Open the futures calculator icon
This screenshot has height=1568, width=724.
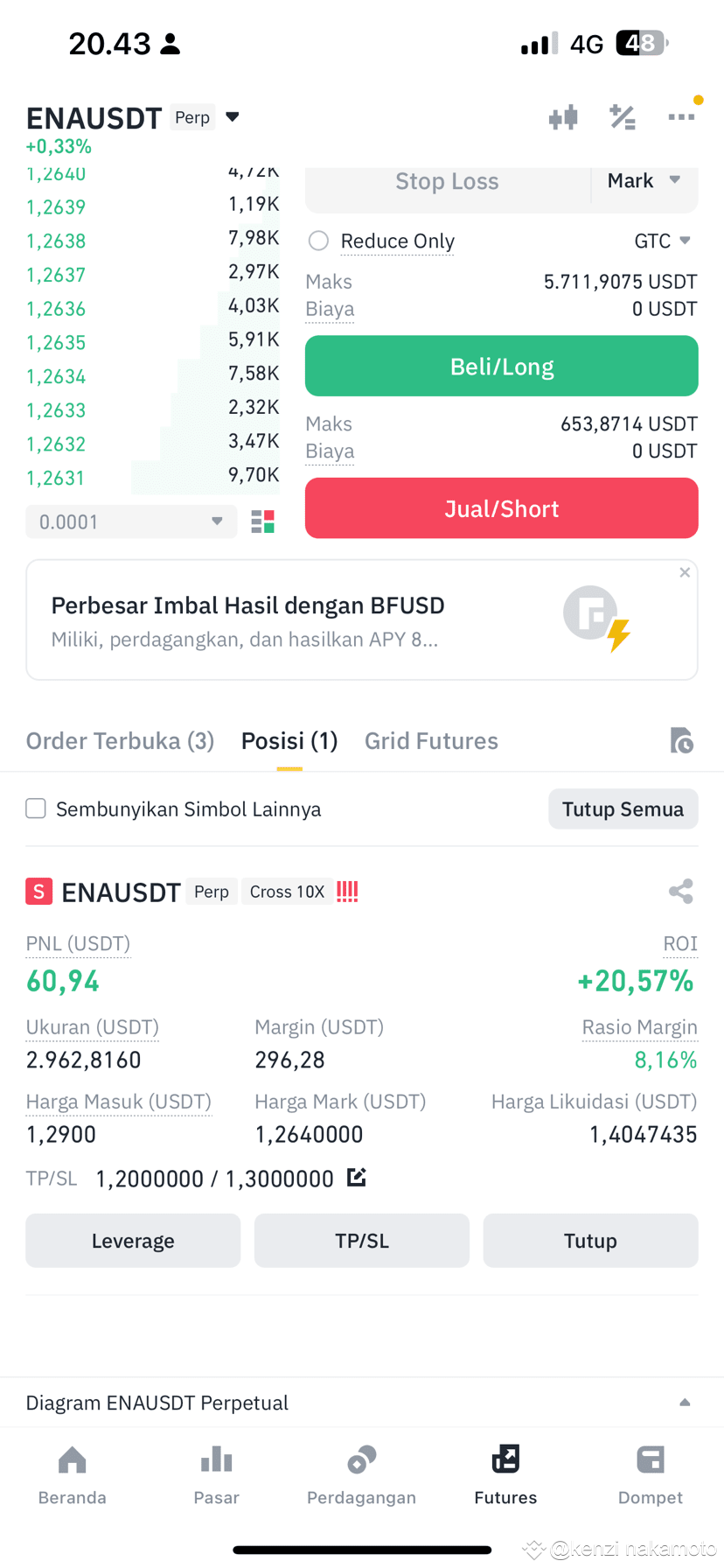point(623,116)
